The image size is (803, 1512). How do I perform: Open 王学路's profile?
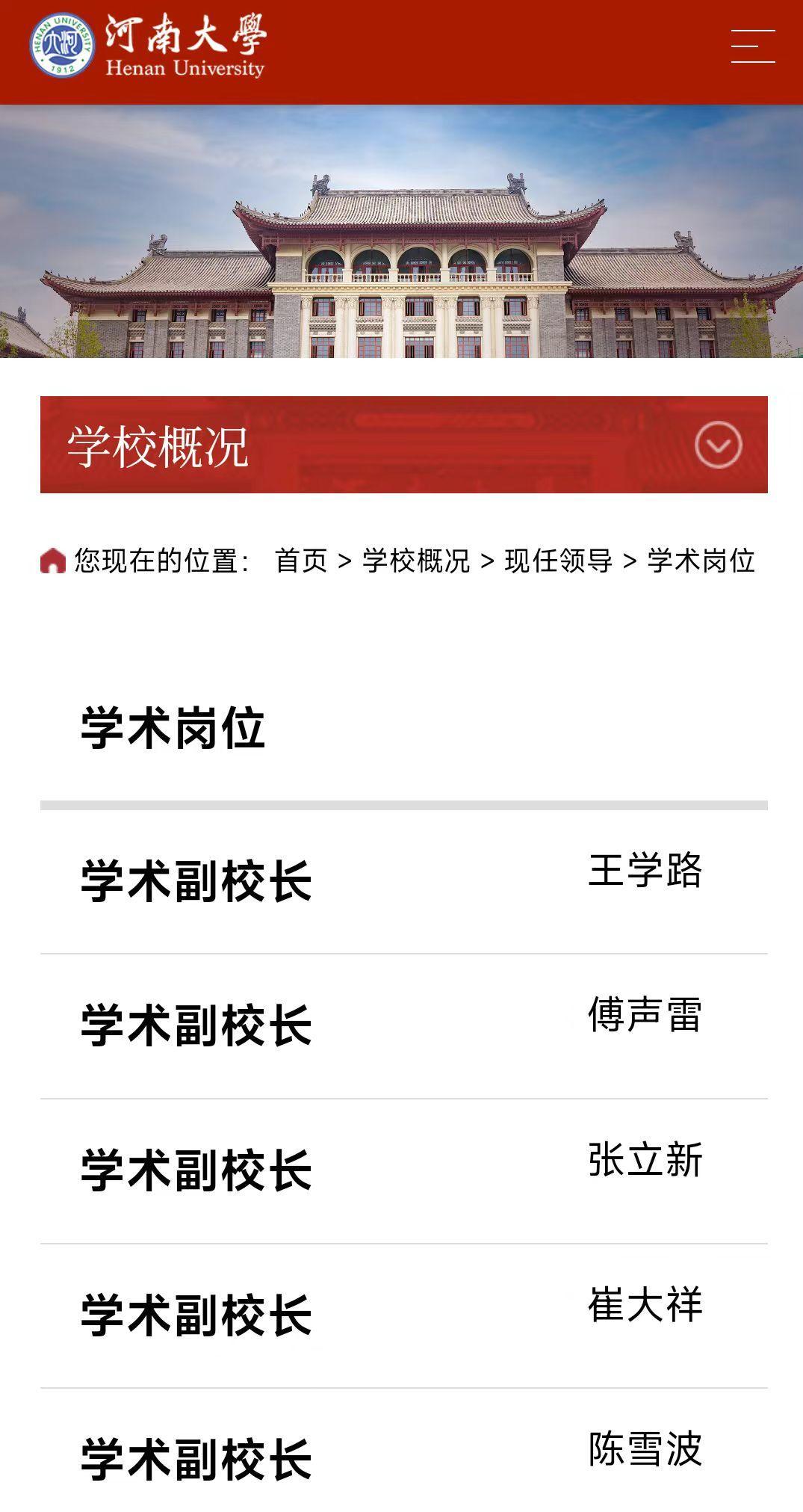coord(645,870)
